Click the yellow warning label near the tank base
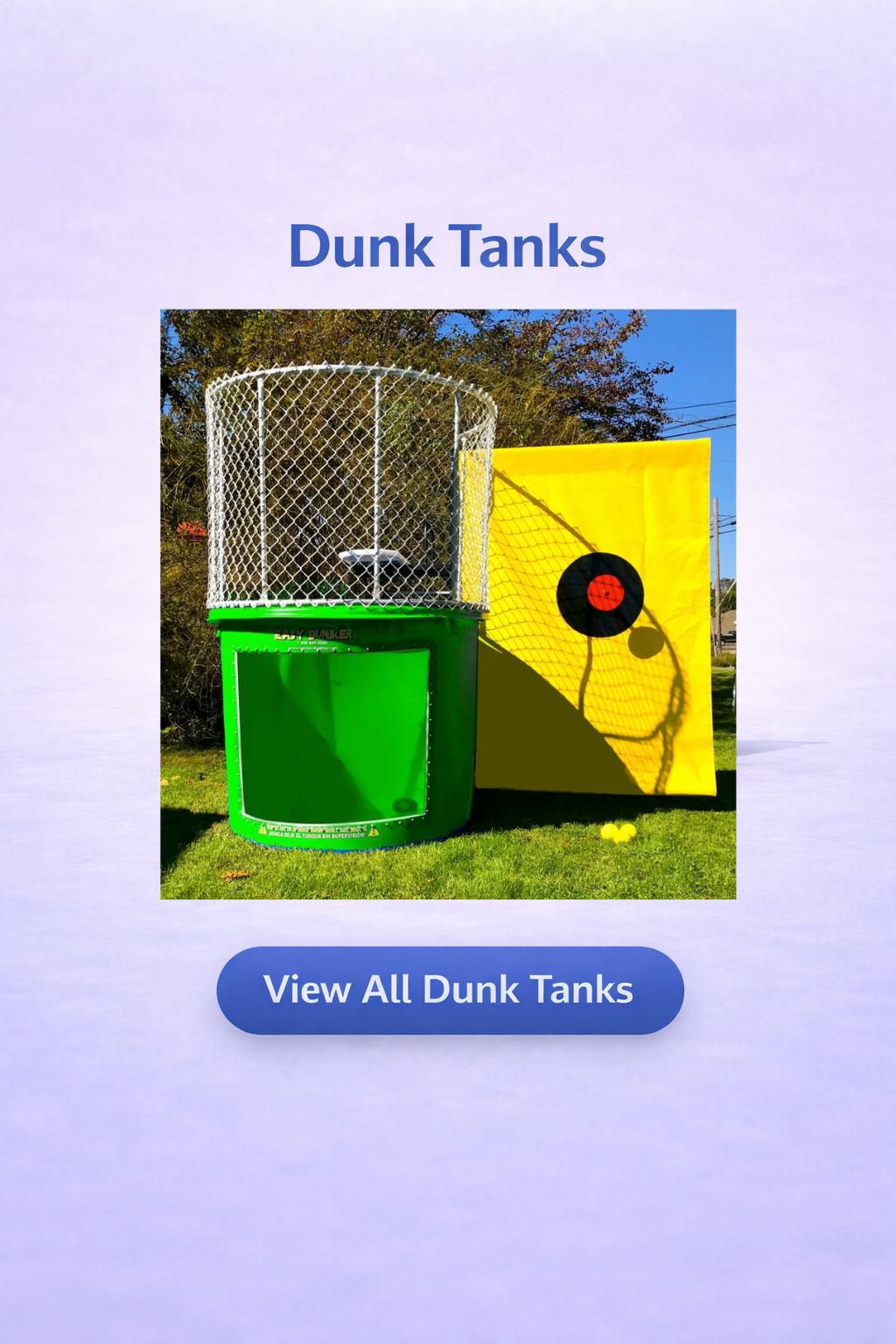 [x=319, y=832]
